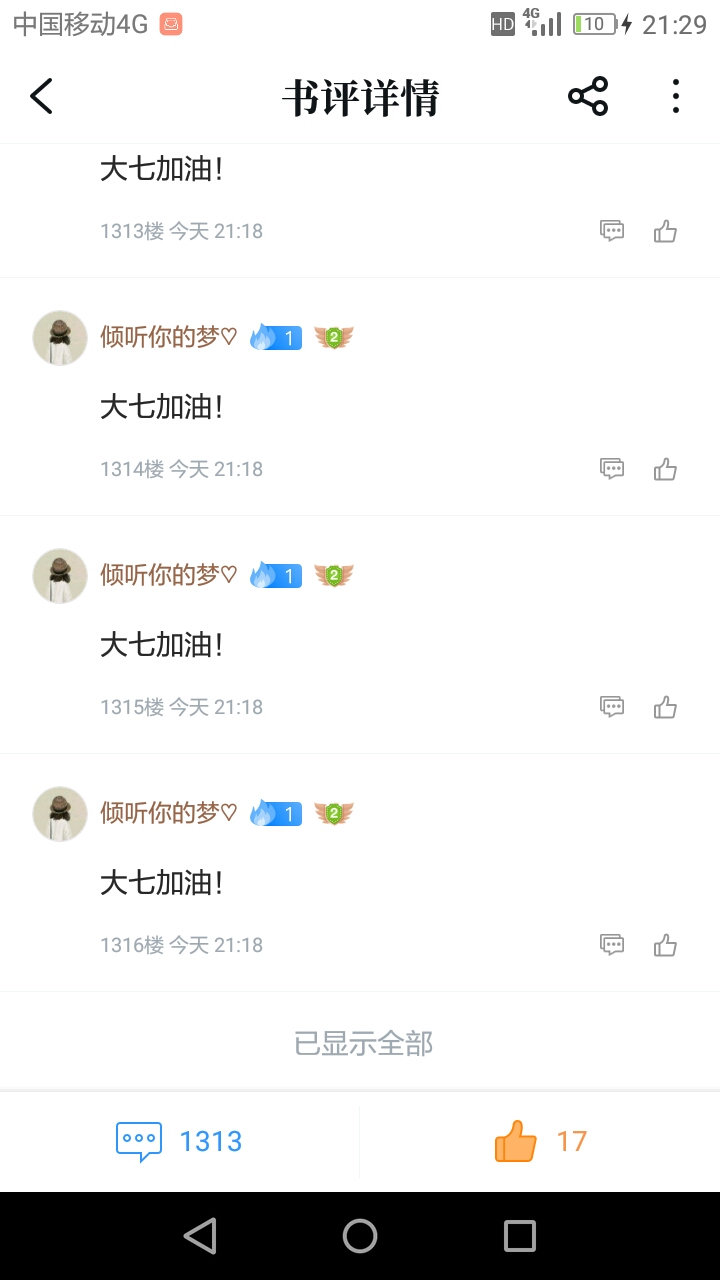The image size is (720, 1280).
Task: Like the 1314楼 comment
Action: click(x=665, y=469)
